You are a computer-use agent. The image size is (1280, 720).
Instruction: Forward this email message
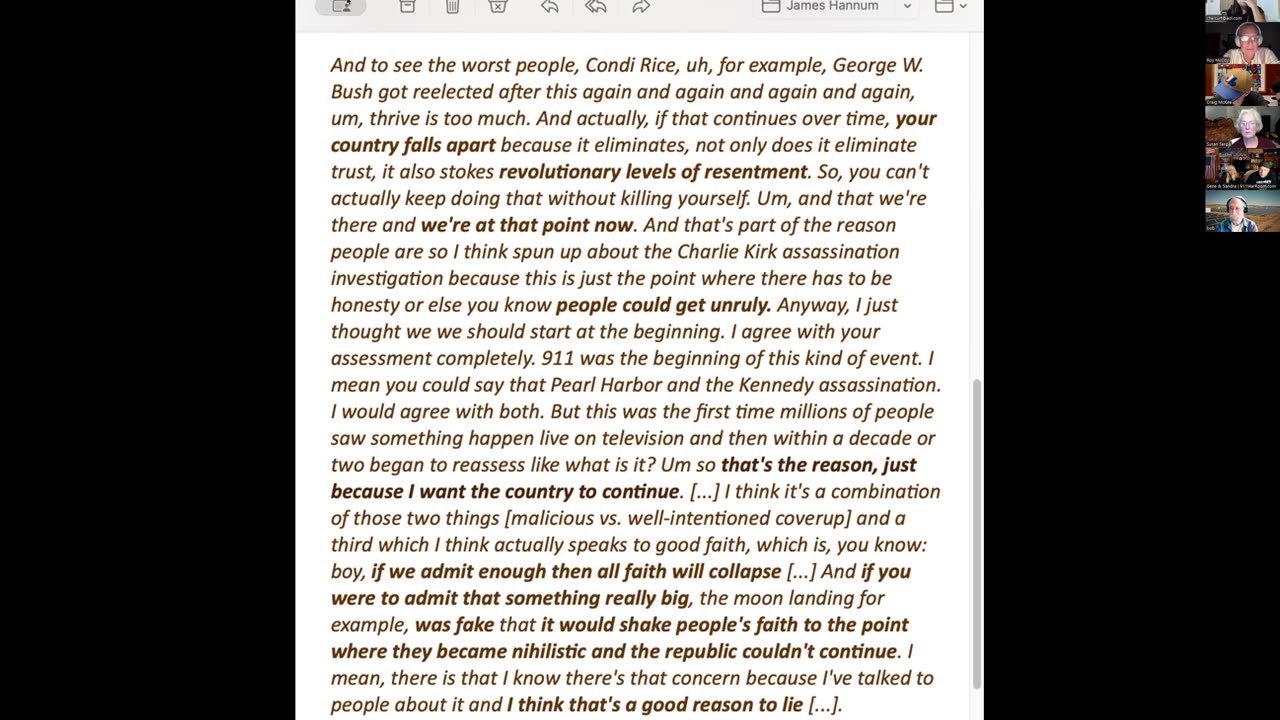[x=641, y=7]
